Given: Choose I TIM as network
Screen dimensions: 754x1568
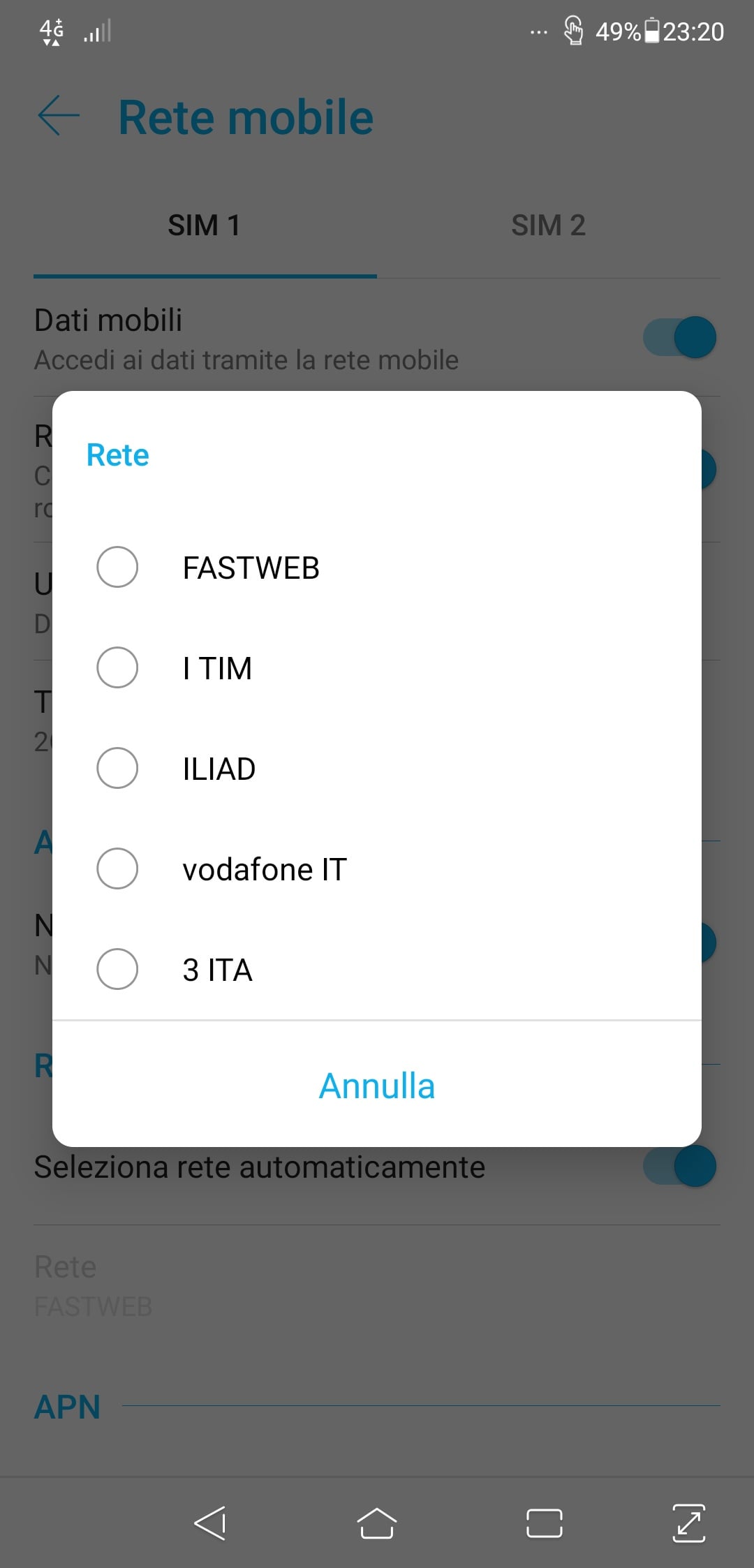Looking at the screenshot, I should [377, 667].
